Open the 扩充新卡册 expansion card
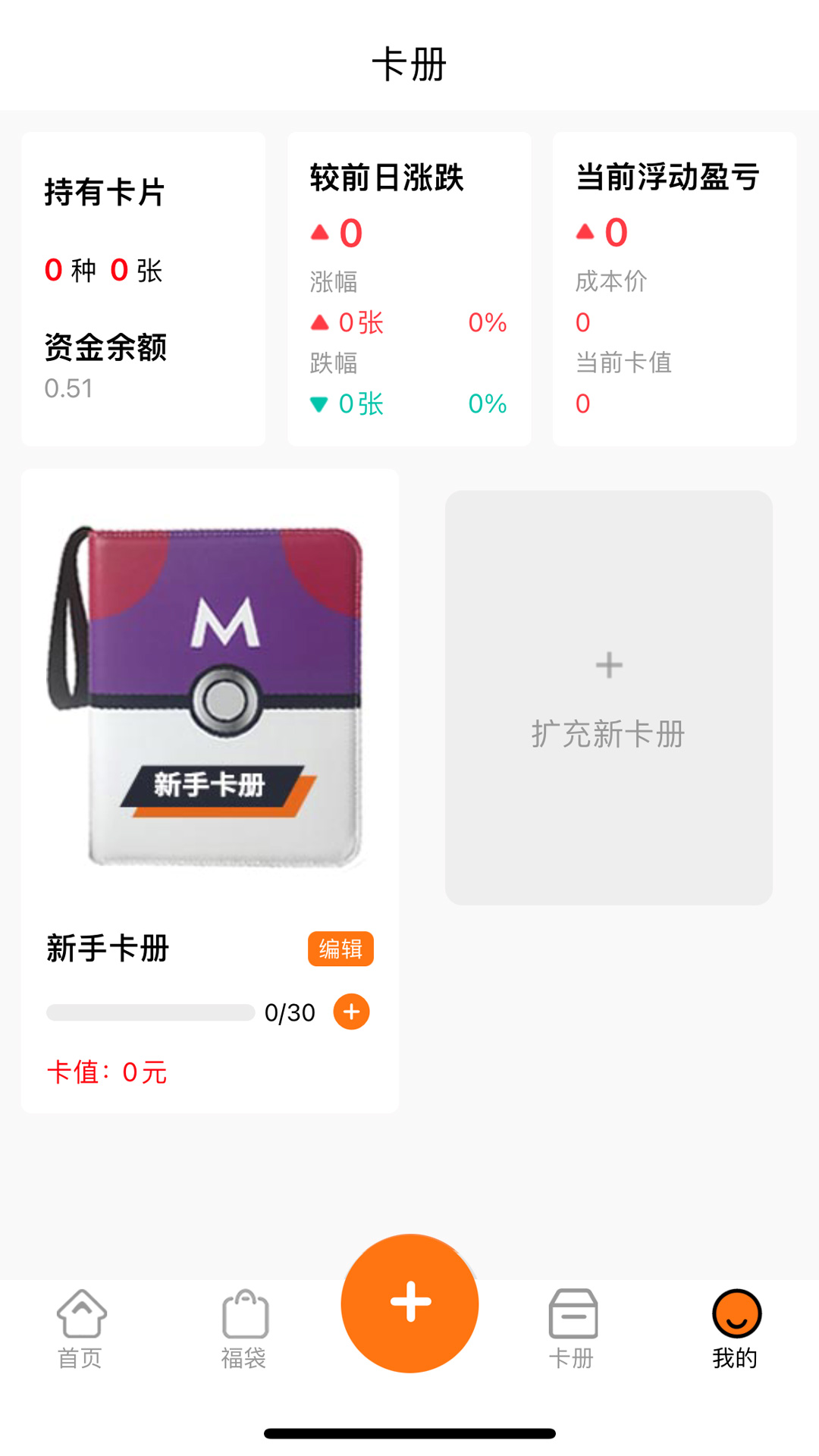Viewport: 819px width, 1456px height. pos(607,698)
